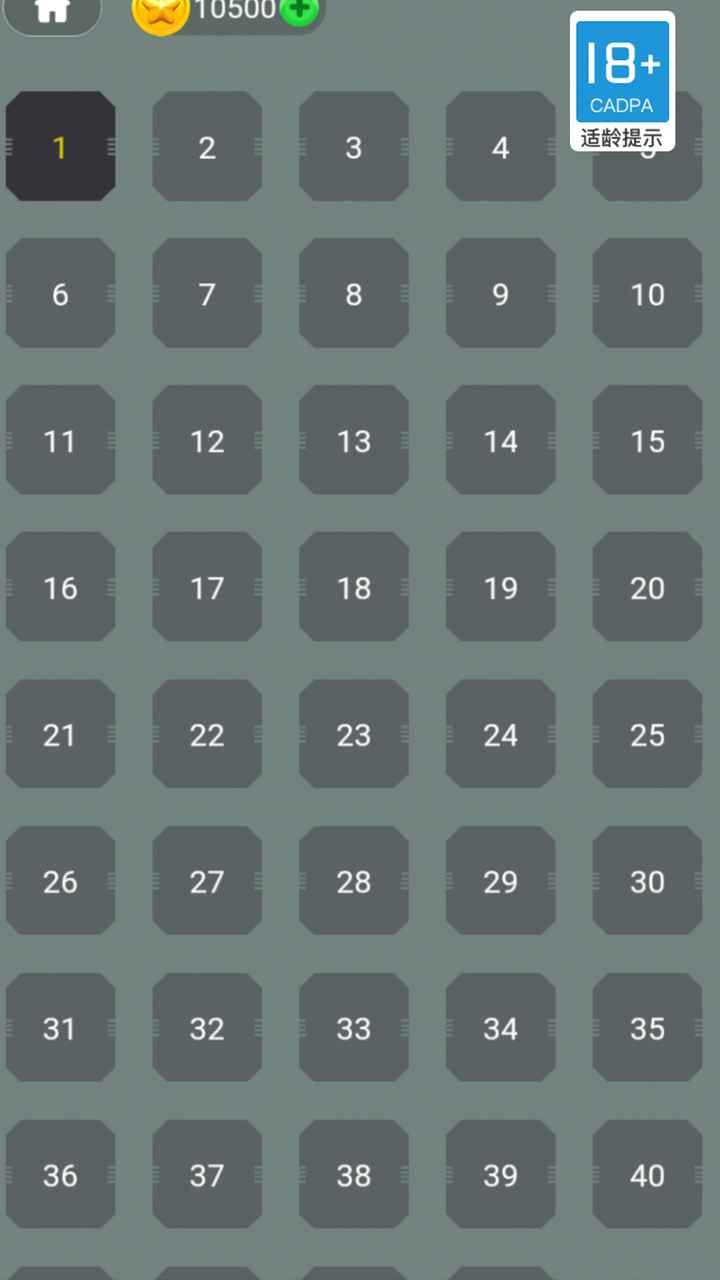The width and height of the screenshot is (720, 1280).
Task: Open level 20
Action: [647, 588]
